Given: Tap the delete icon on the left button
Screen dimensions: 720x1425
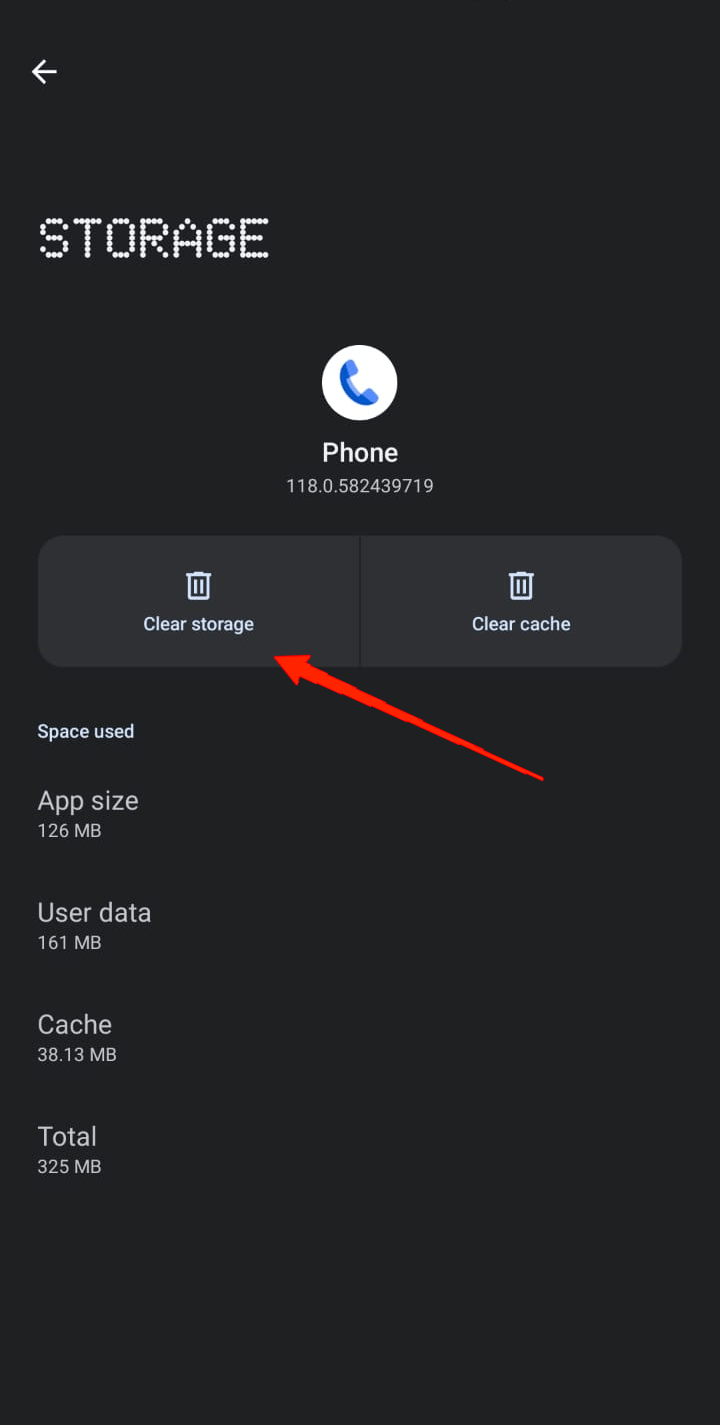Looking at the screenshot, I should (x=198, y=586).
